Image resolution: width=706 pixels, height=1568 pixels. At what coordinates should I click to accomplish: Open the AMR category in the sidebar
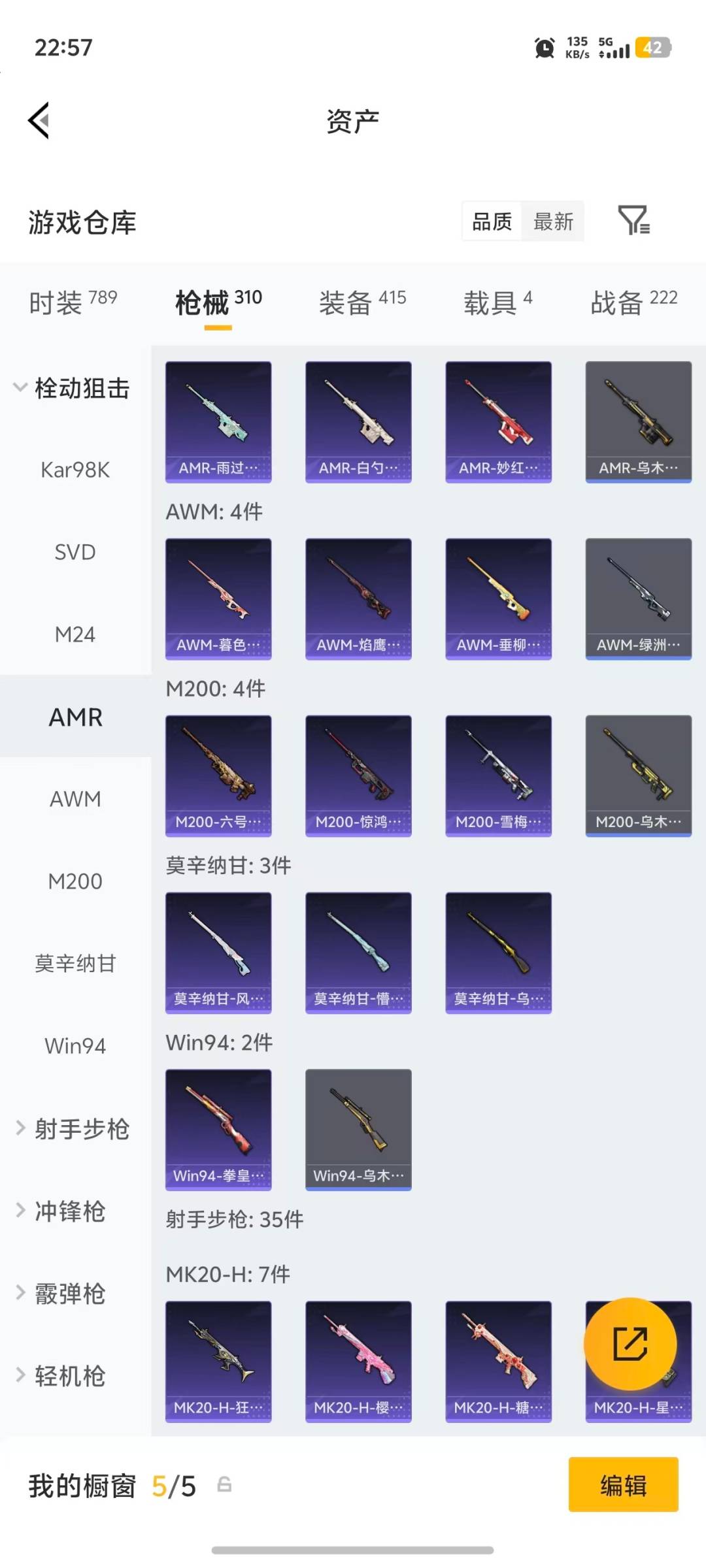tap(75, 717)
